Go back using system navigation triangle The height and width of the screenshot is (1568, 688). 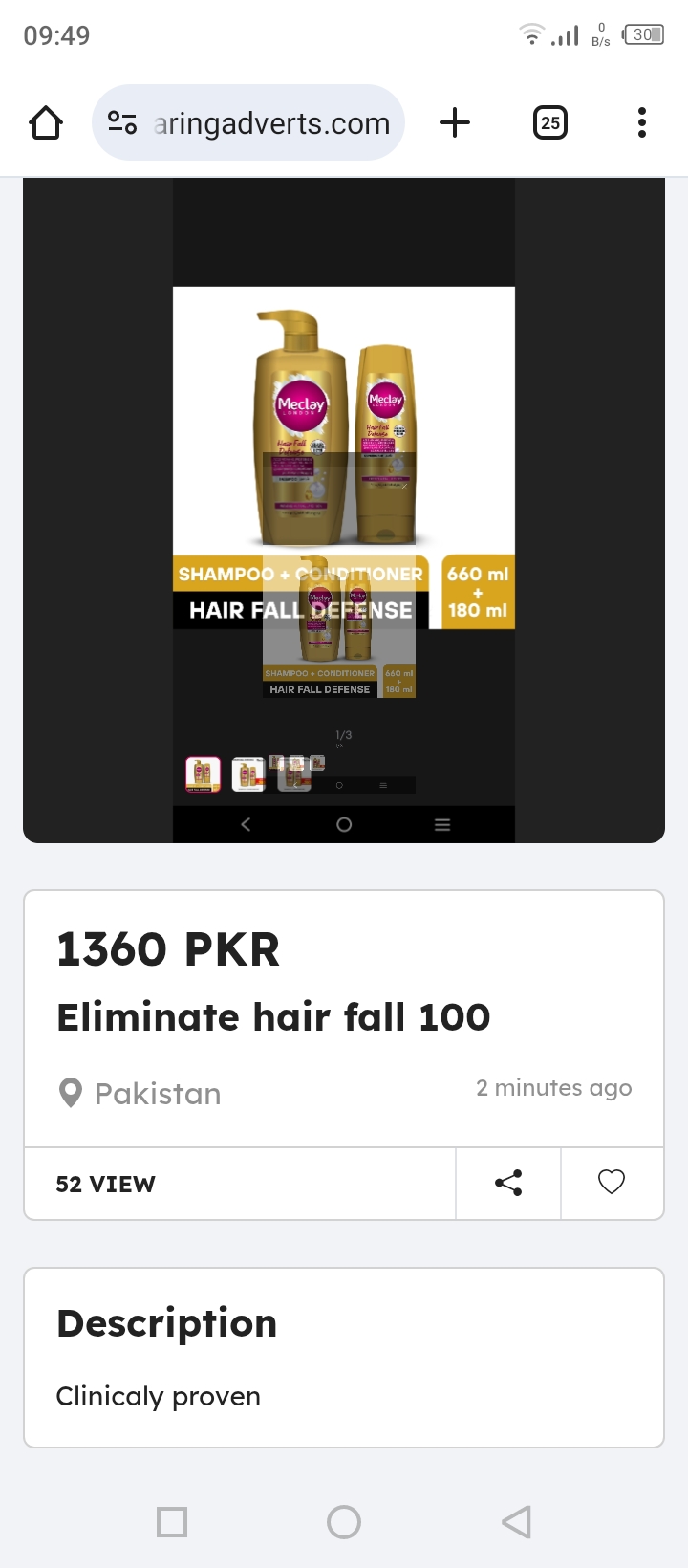pos(516,1521)
